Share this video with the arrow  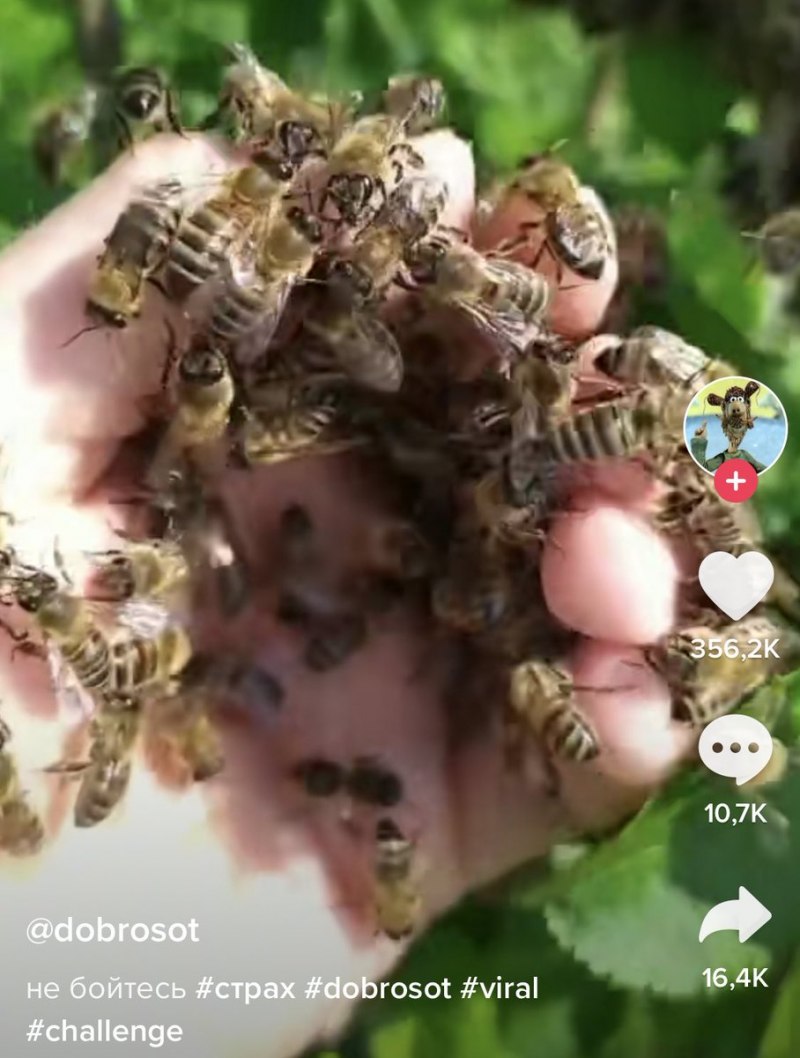coord(735,915)
